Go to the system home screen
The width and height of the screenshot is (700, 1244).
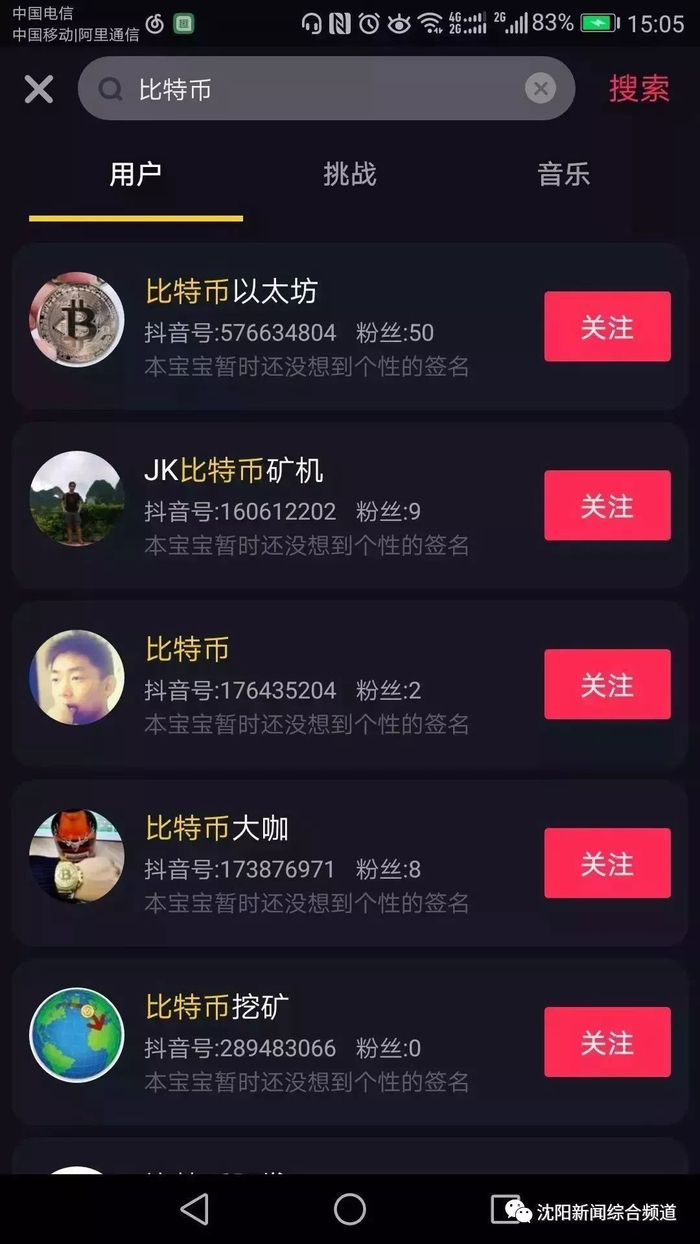pyautogui.click(x=350, y=1209)
